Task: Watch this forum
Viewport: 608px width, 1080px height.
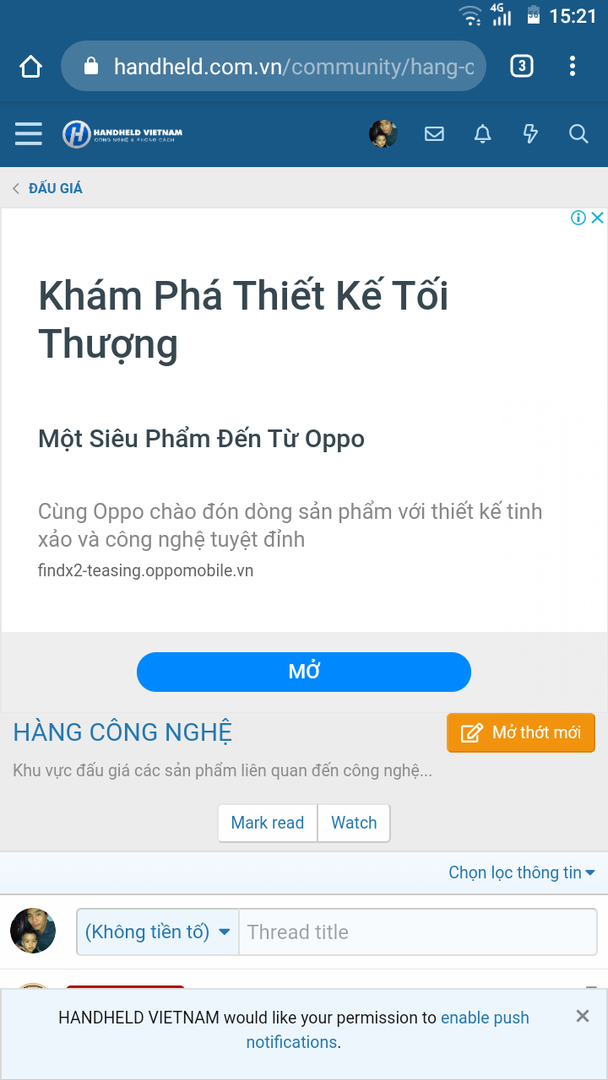Action: tap(354, 823)
